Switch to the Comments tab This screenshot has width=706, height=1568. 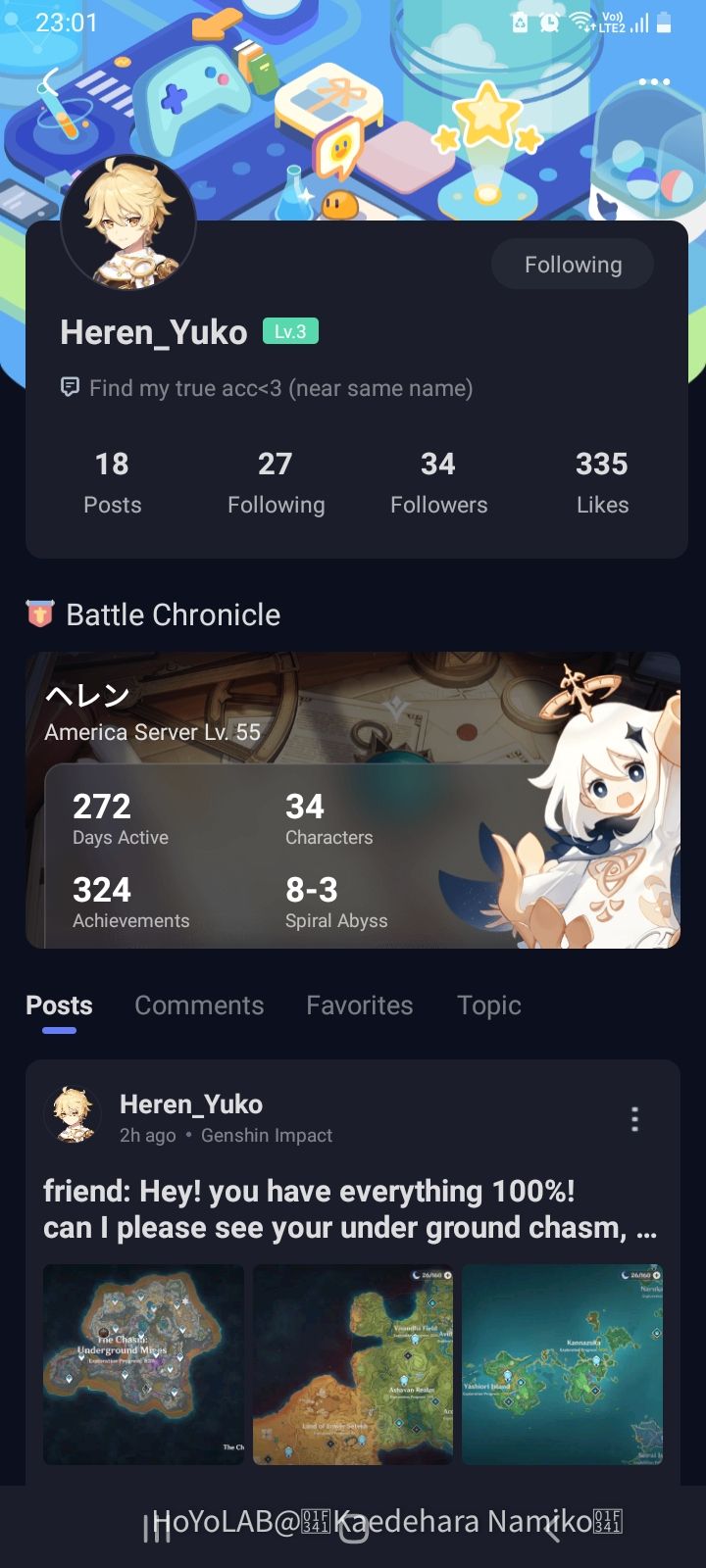click(x=199, y=1005)
